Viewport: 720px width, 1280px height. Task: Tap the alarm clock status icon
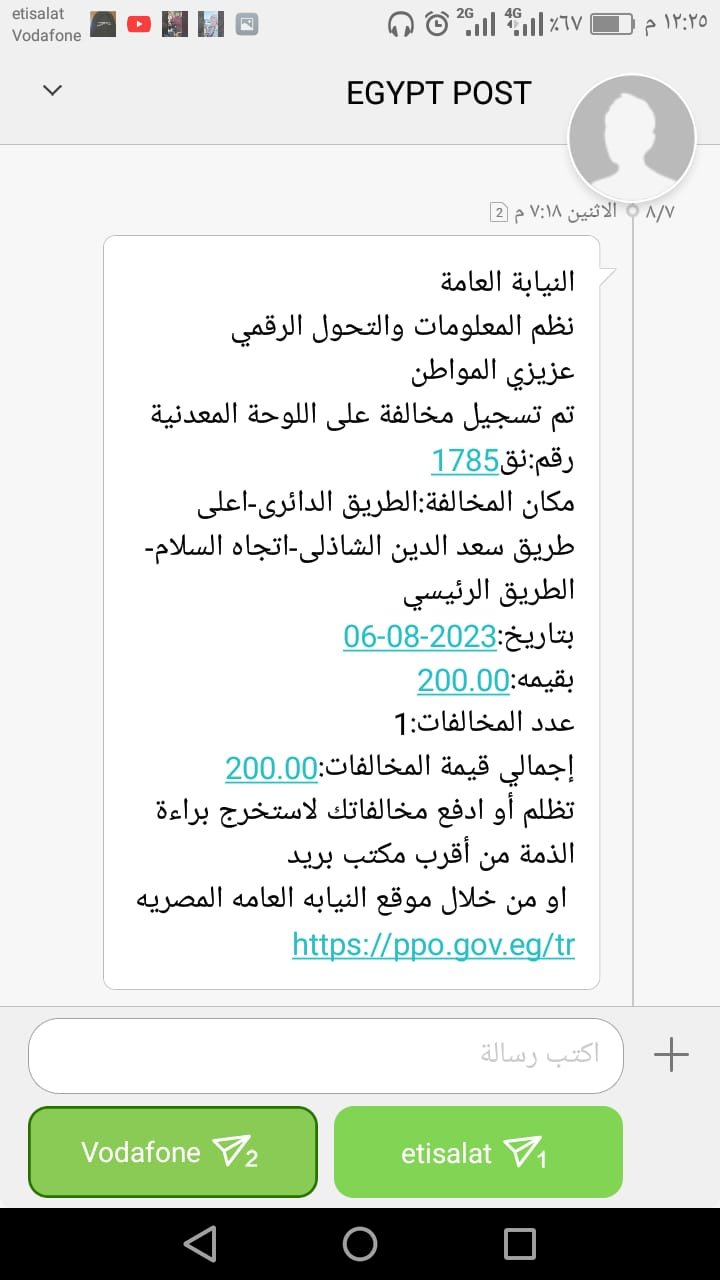point(436,22)
